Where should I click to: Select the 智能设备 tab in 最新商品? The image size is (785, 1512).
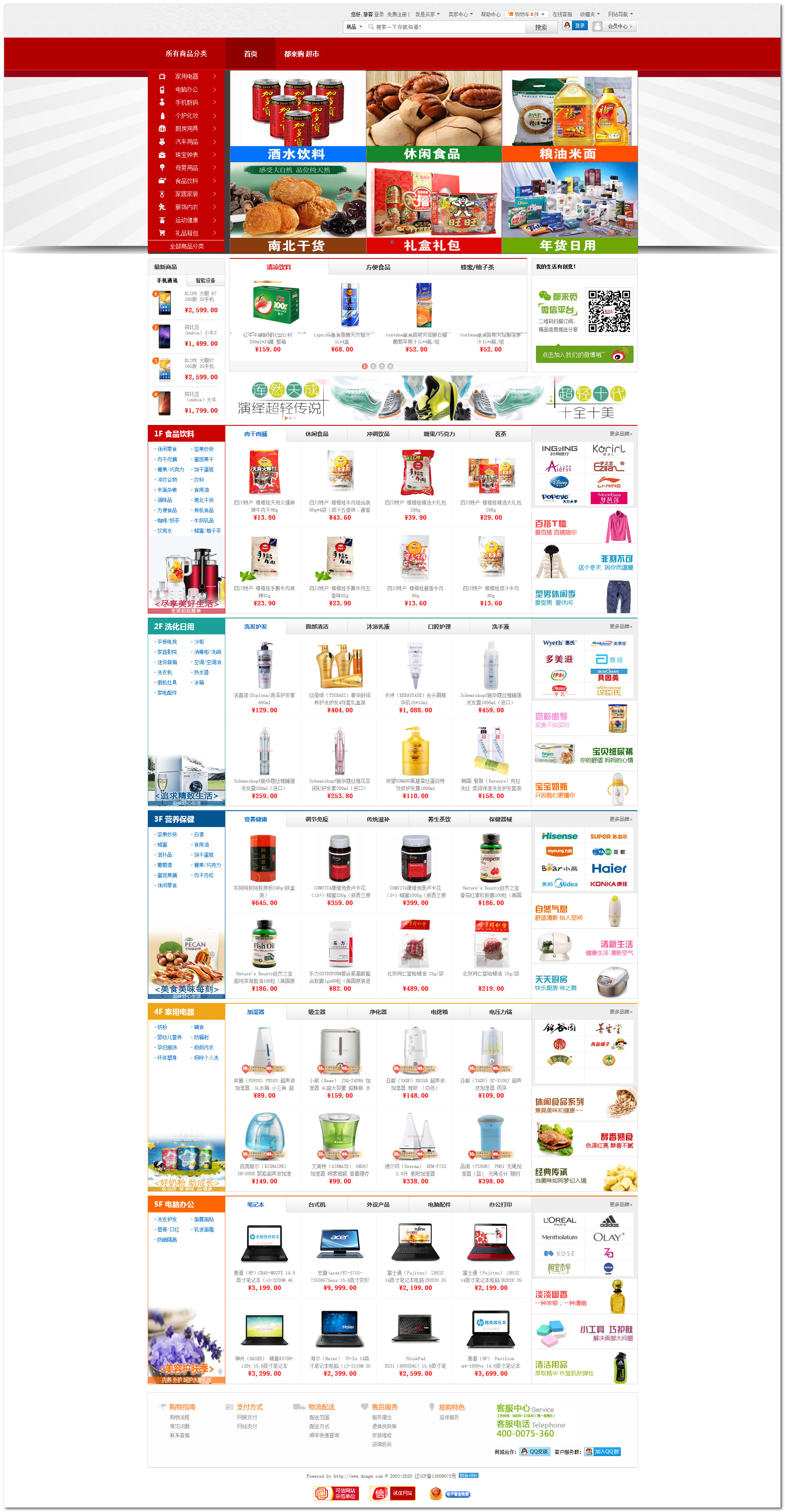pyautogui.click(x=205, y=280)
